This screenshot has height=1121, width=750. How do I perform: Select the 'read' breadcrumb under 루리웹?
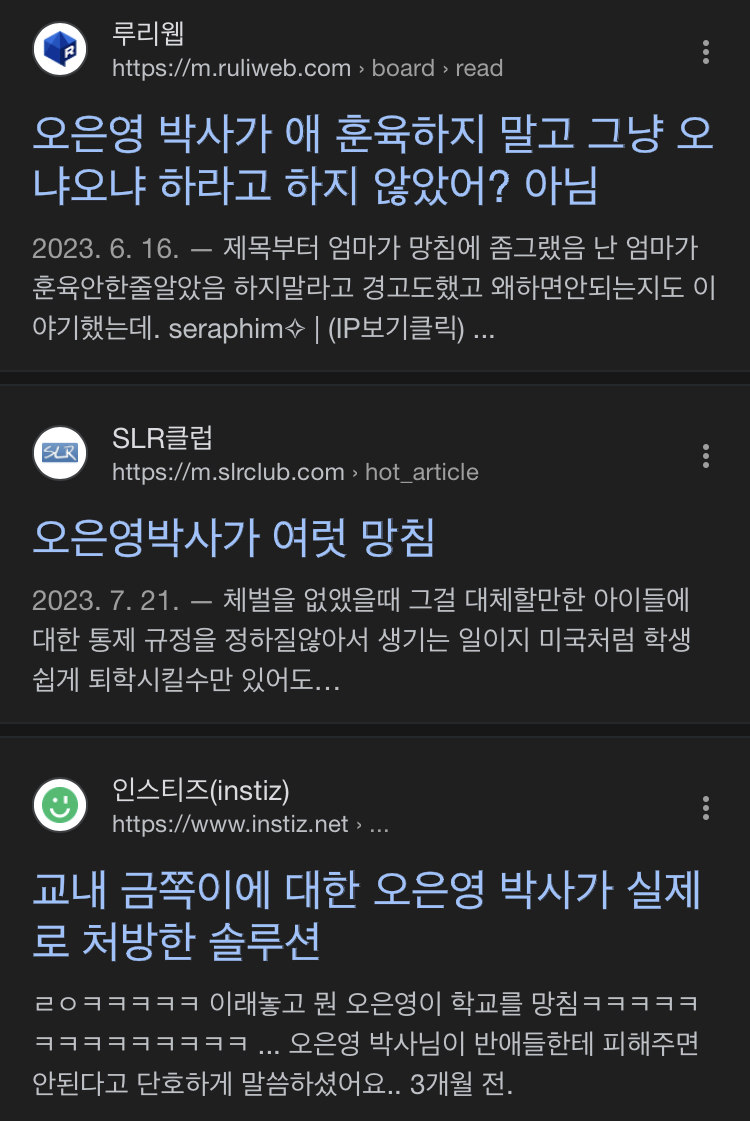[x=480, y=69]
